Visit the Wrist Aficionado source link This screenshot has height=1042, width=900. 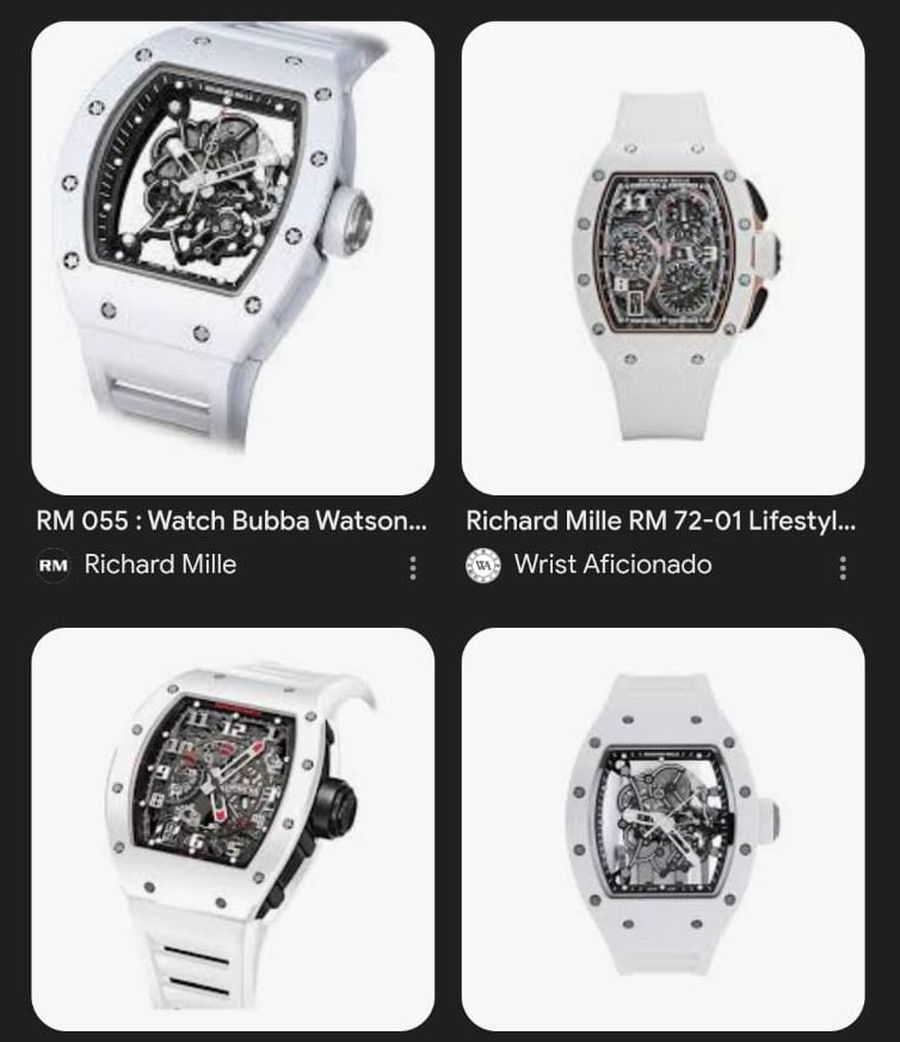[612, 565]
